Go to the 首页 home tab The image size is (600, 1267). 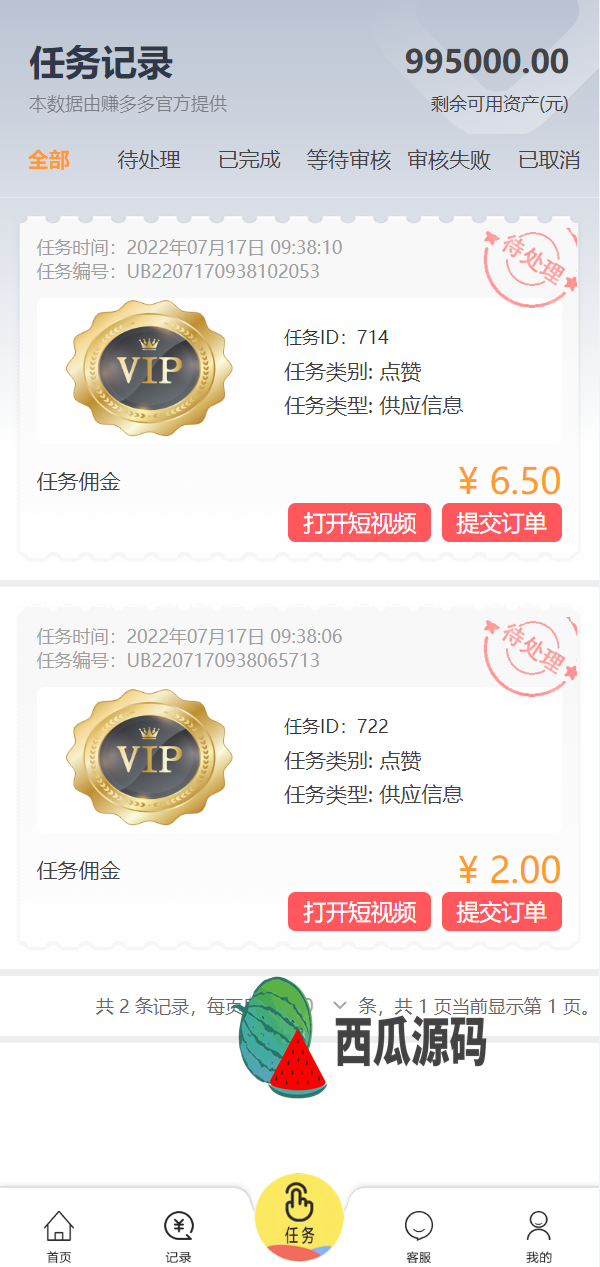59,1236
